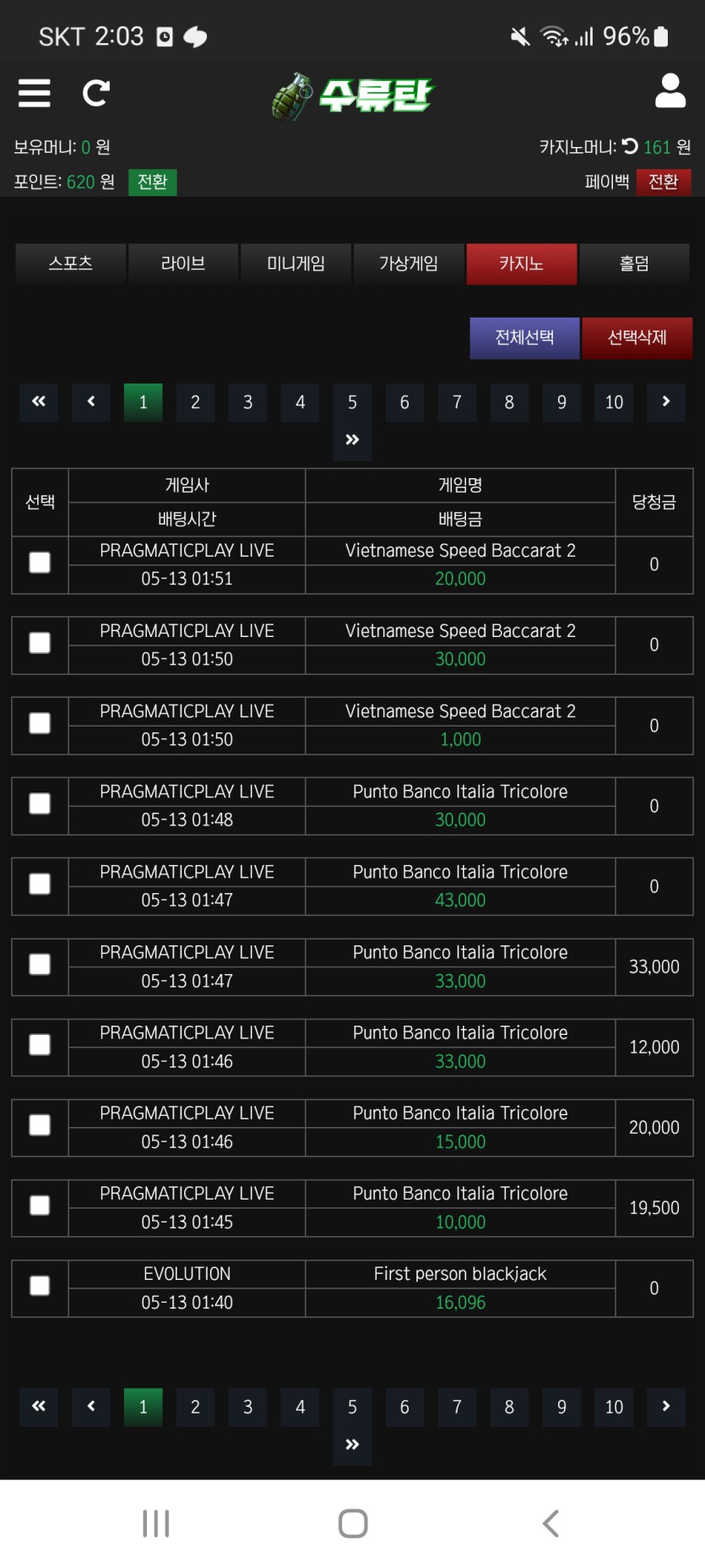Select the EVOLUTION blackjack bet checkbox
Image resolution: width=705 pixels, height=1568 pixels.
coord(40,1286)
